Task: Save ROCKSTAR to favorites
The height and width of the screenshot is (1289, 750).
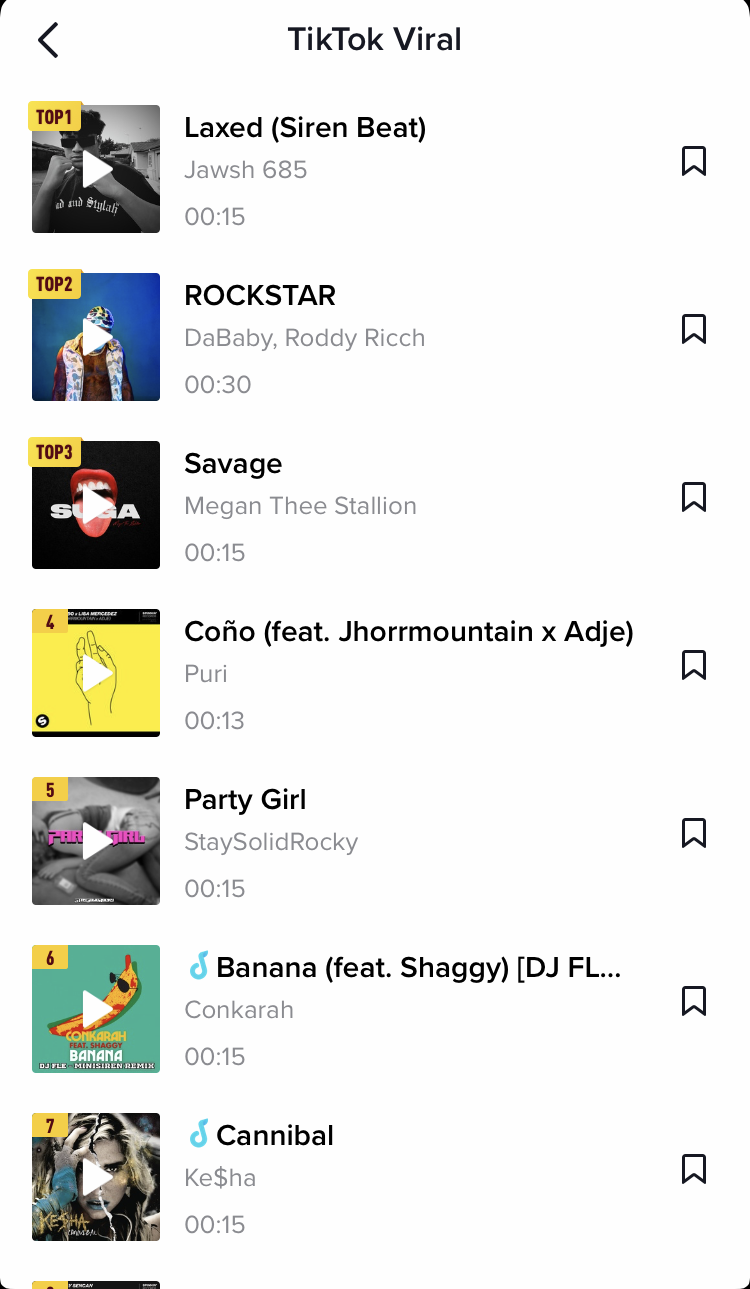Action: point(694,329)
